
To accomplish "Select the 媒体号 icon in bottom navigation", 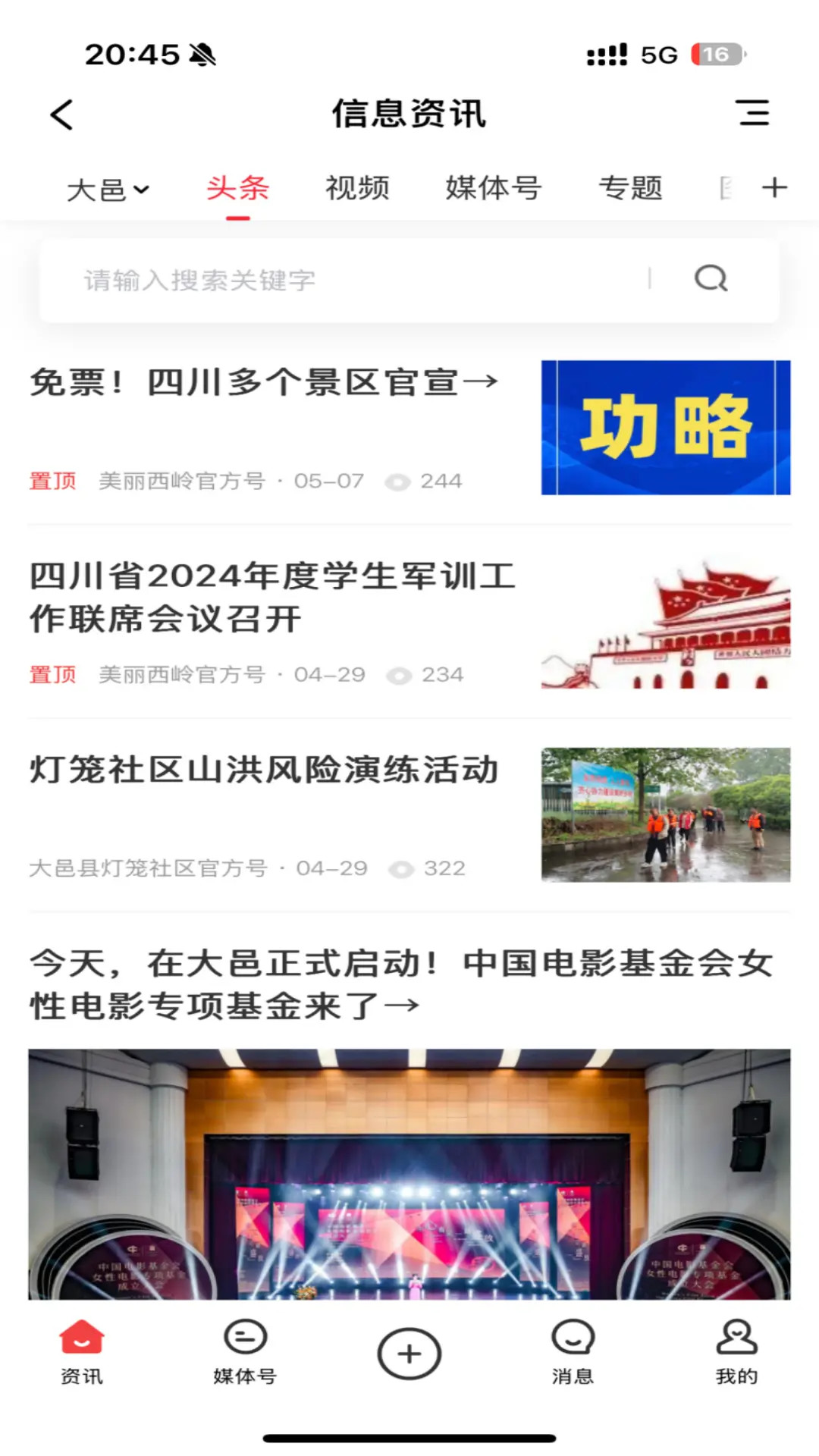I will (x=244, y=1354).
